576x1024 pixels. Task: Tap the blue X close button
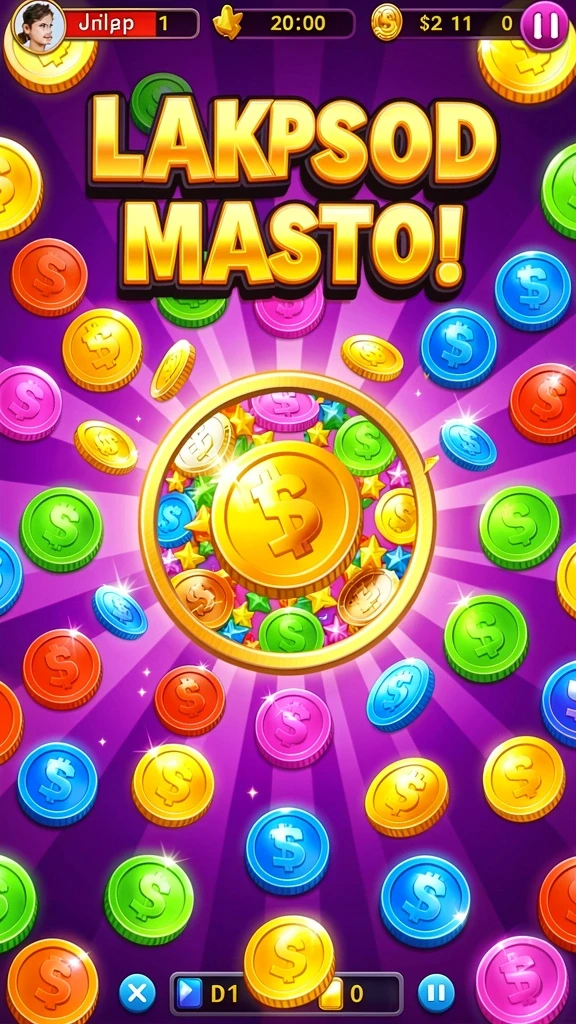point(137,993)
